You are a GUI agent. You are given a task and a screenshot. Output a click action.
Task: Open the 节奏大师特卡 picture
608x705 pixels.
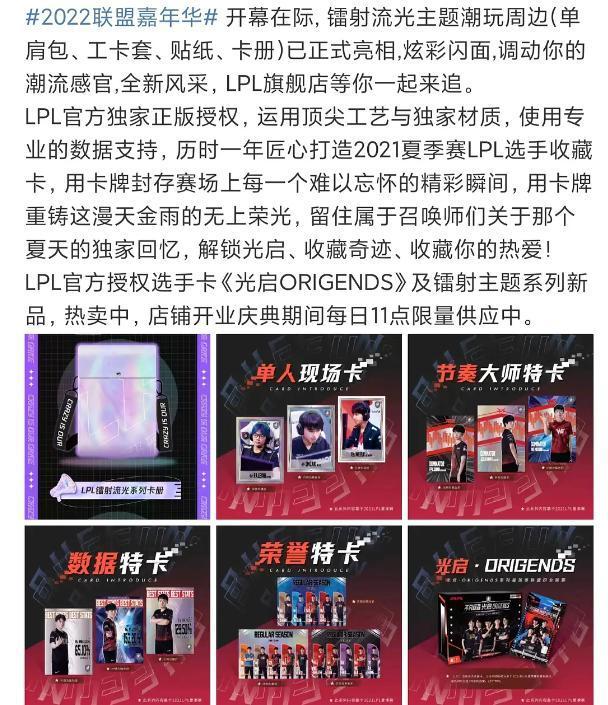tap(499, 426)
